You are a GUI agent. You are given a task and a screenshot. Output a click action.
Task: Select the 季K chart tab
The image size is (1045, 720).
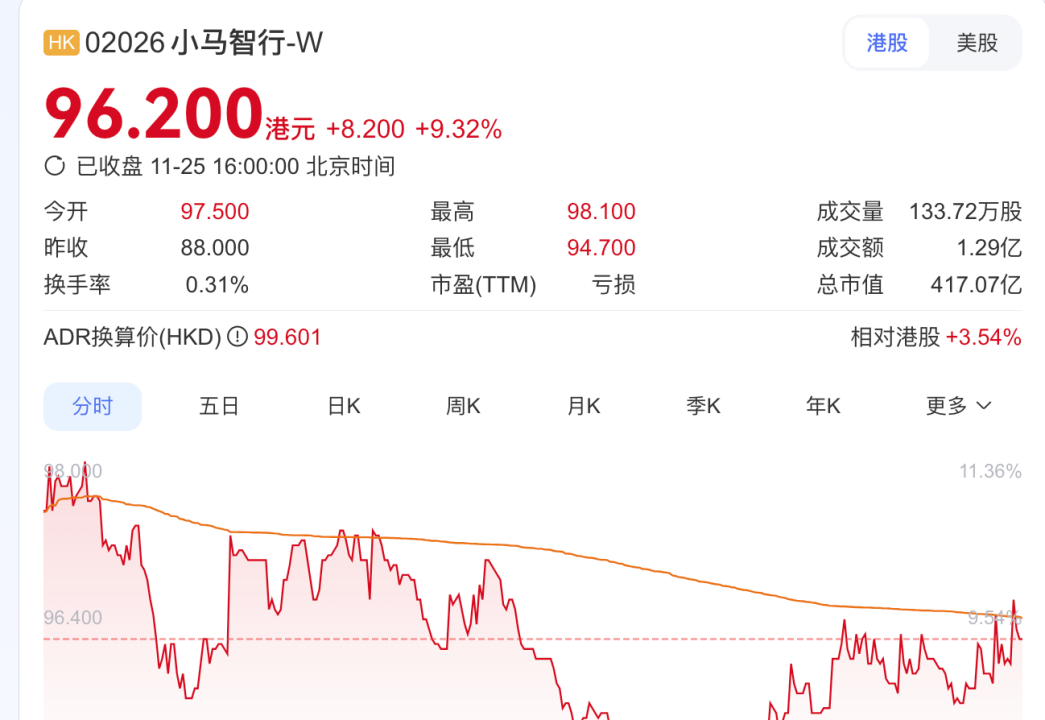(x=703, y=406)
